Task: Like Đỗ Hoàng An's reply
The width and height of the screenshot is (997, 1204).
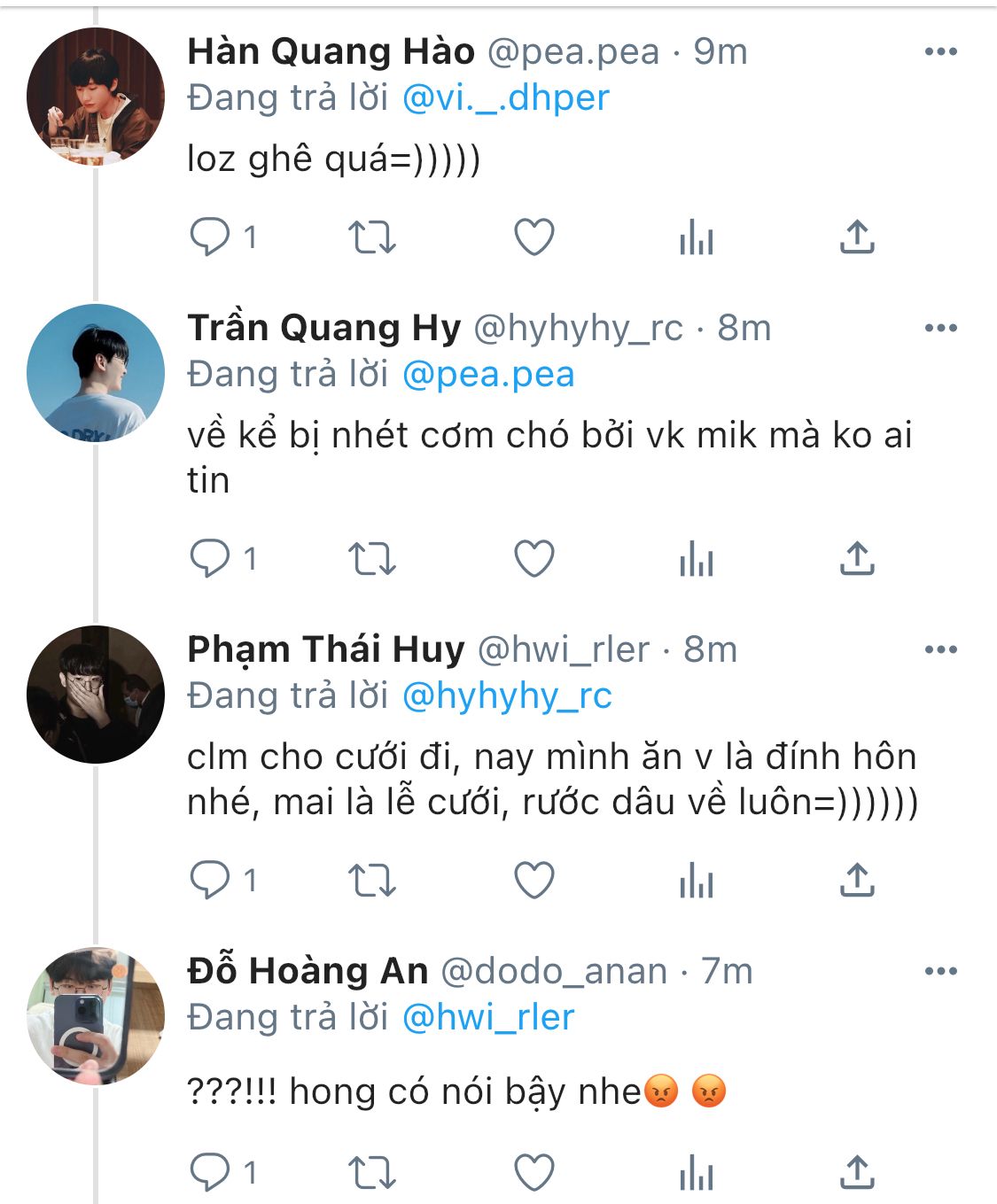Action: click(534, 1172)
